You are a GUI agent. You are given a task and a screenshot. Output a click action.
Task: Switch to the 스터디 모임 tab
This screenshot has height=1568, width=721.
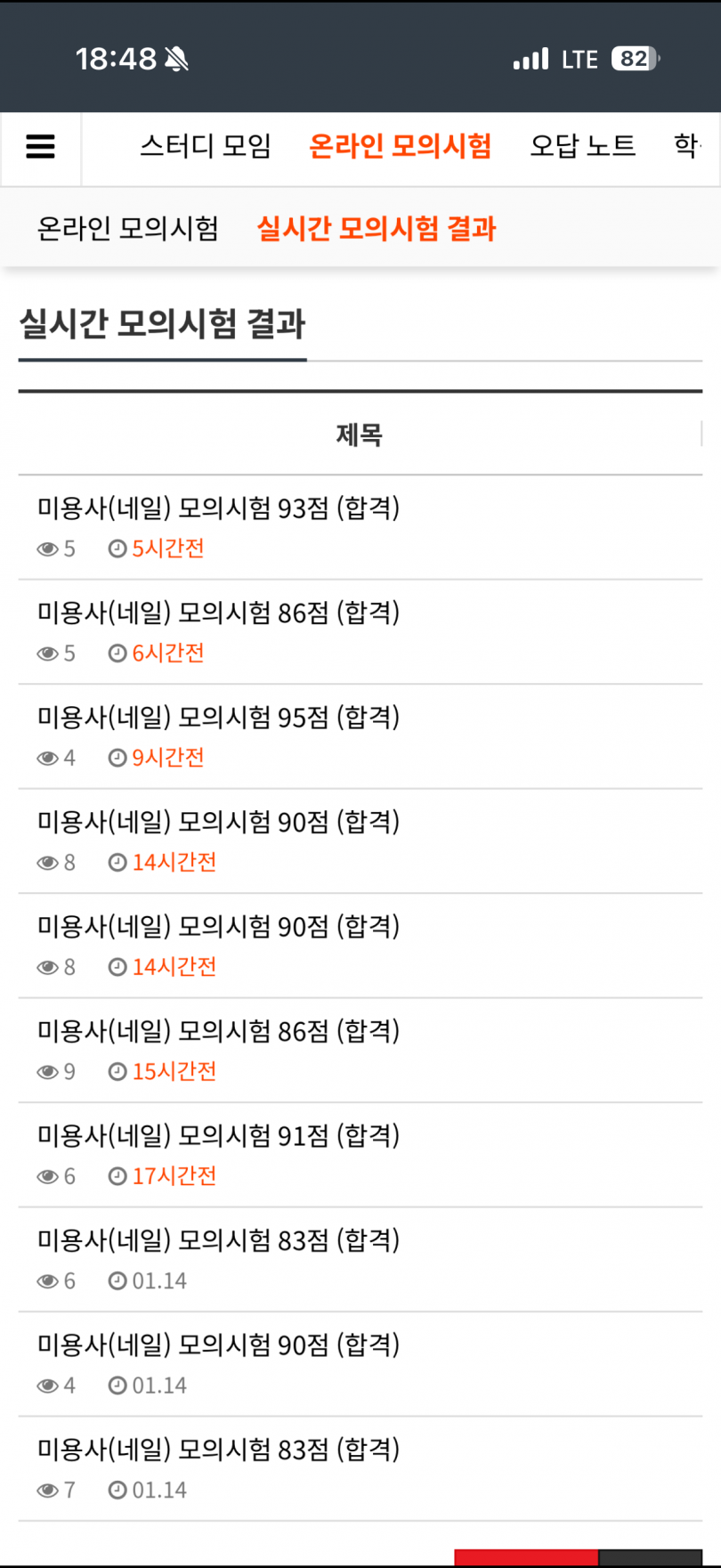point(206,146)
